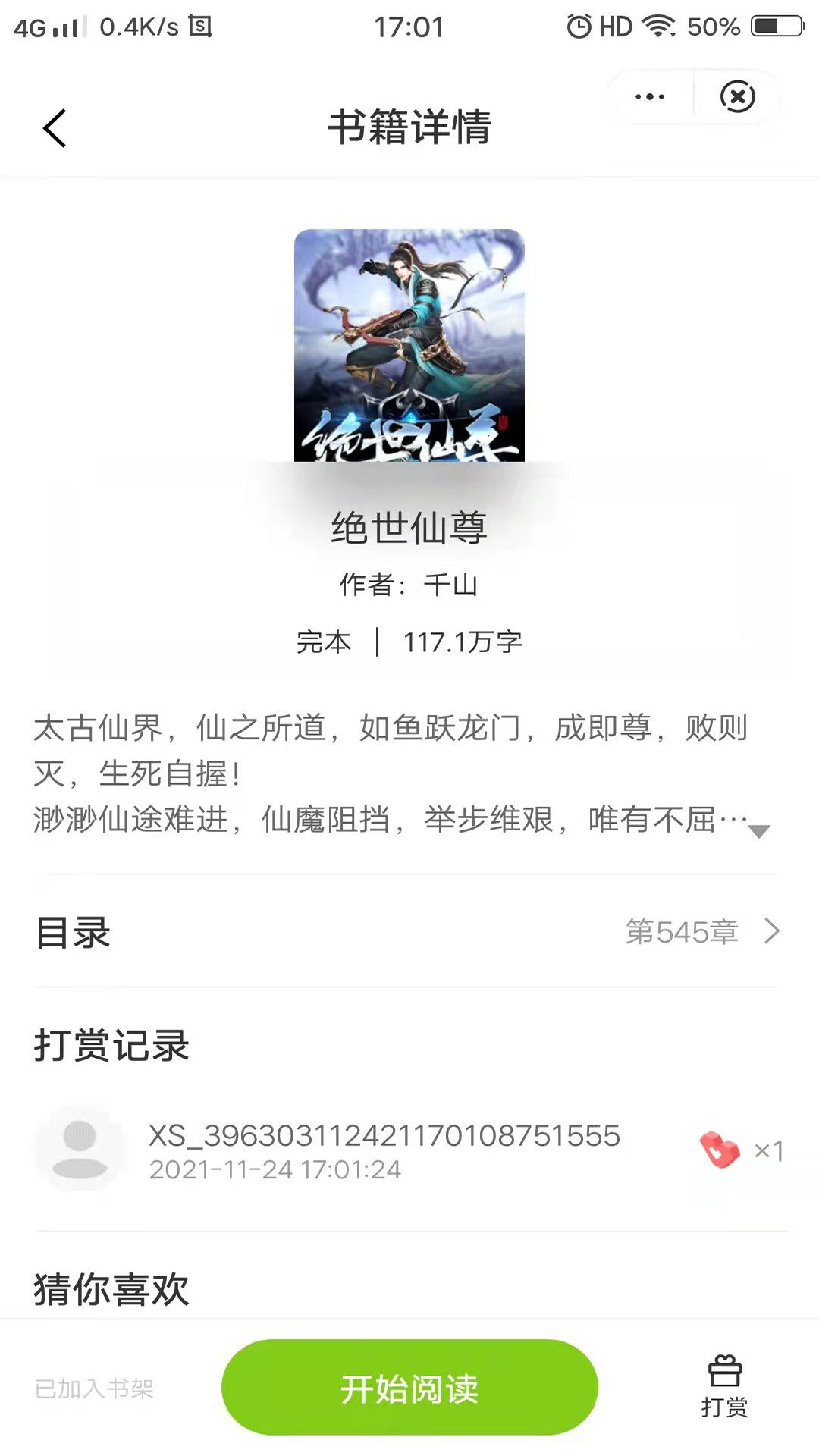Open the more options (...) menu
Image resolution: width=819 pixels, height=1456 pixels.
pos(648,96)
